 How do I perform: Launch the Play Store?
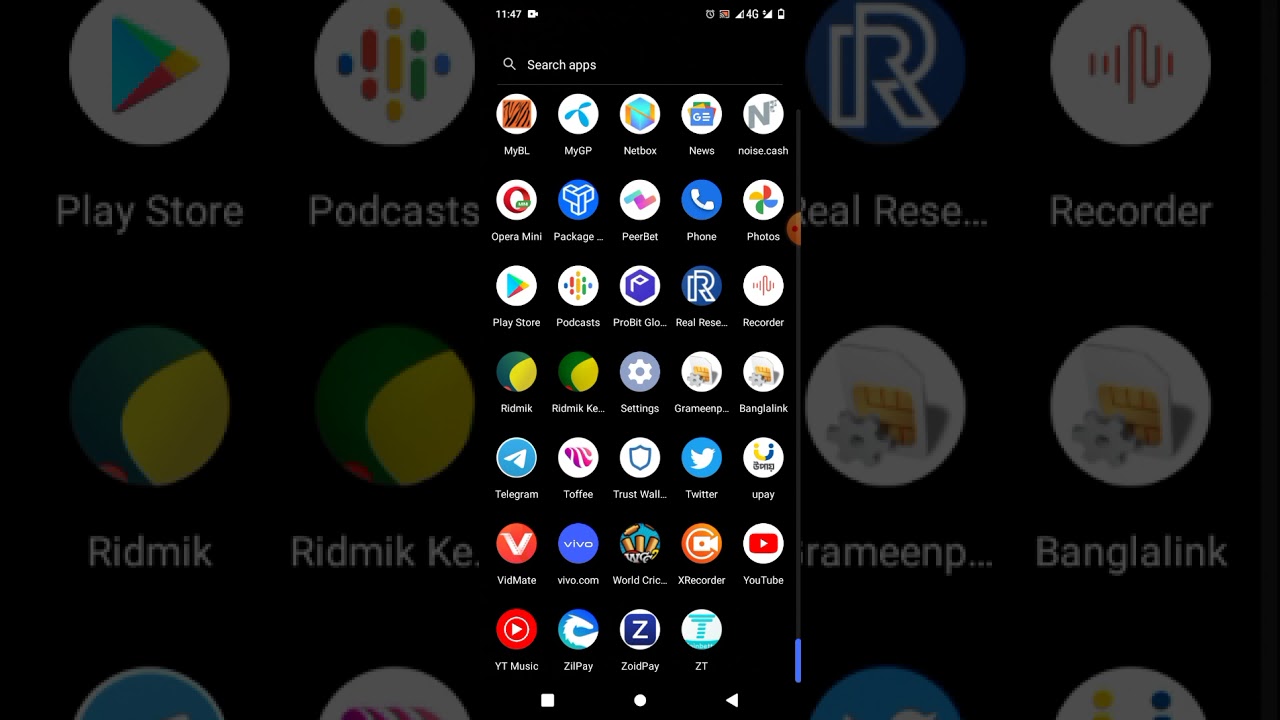[x=517, y=287]
